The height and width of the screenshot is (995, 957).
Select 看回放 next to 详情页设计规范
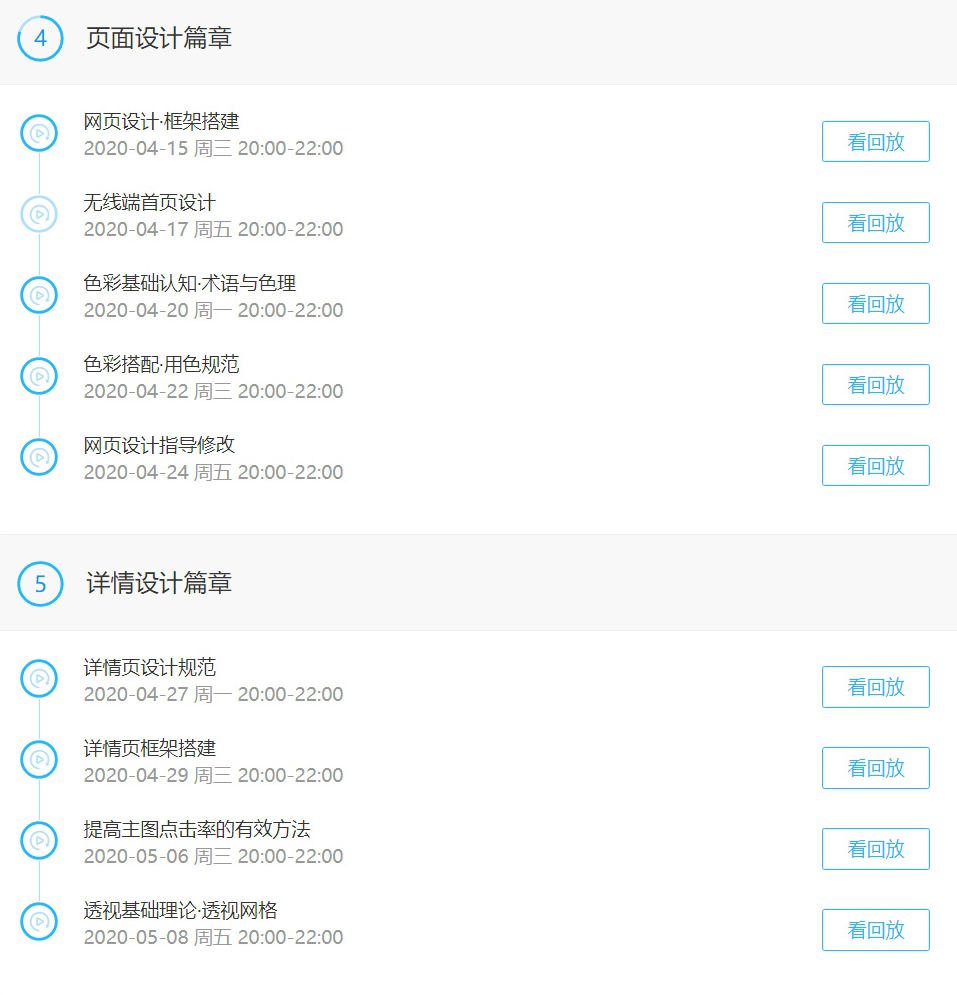coord(875,687)
